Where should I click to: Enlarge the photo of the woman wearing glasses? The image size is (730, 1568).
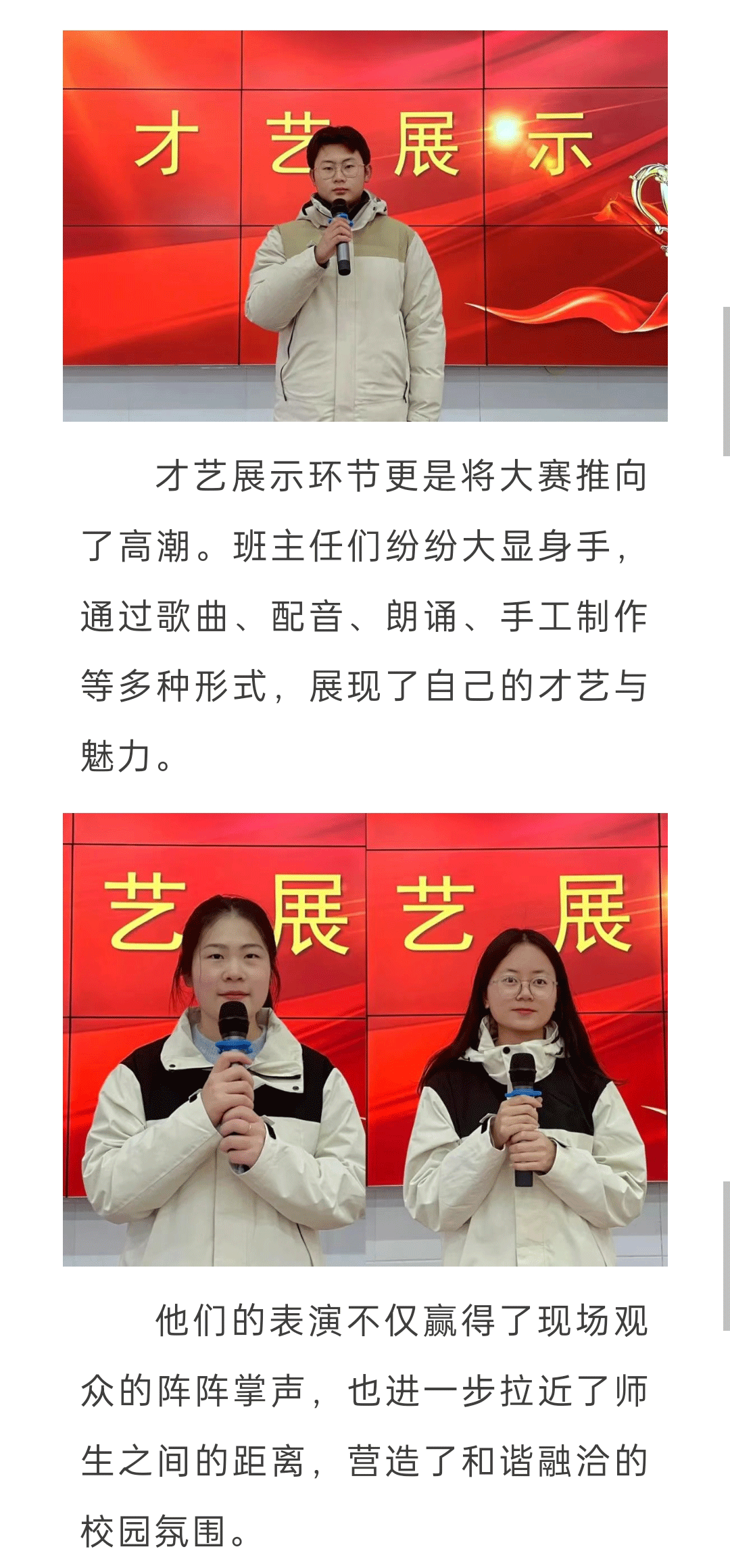pos(517,1041)
